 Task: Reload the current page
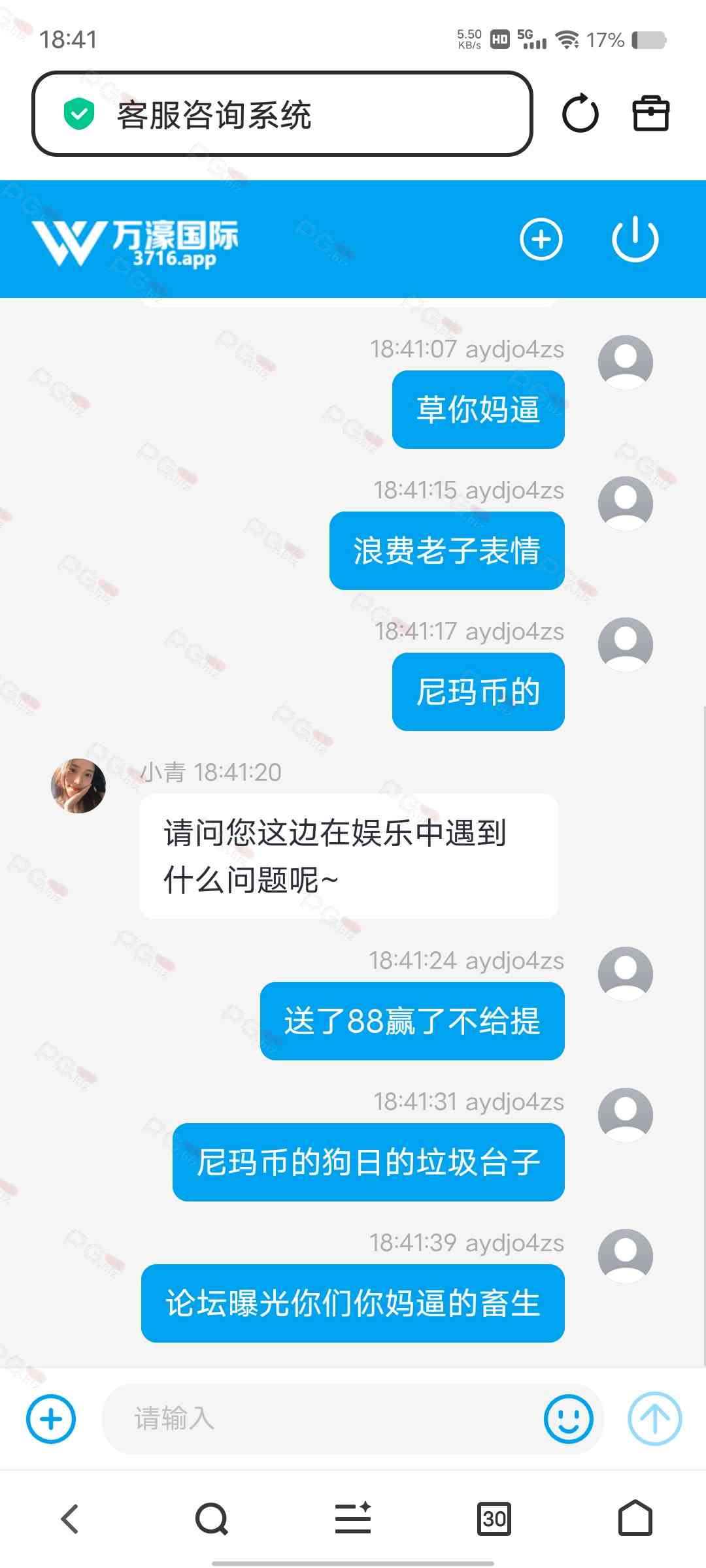[x=580, y=114]
